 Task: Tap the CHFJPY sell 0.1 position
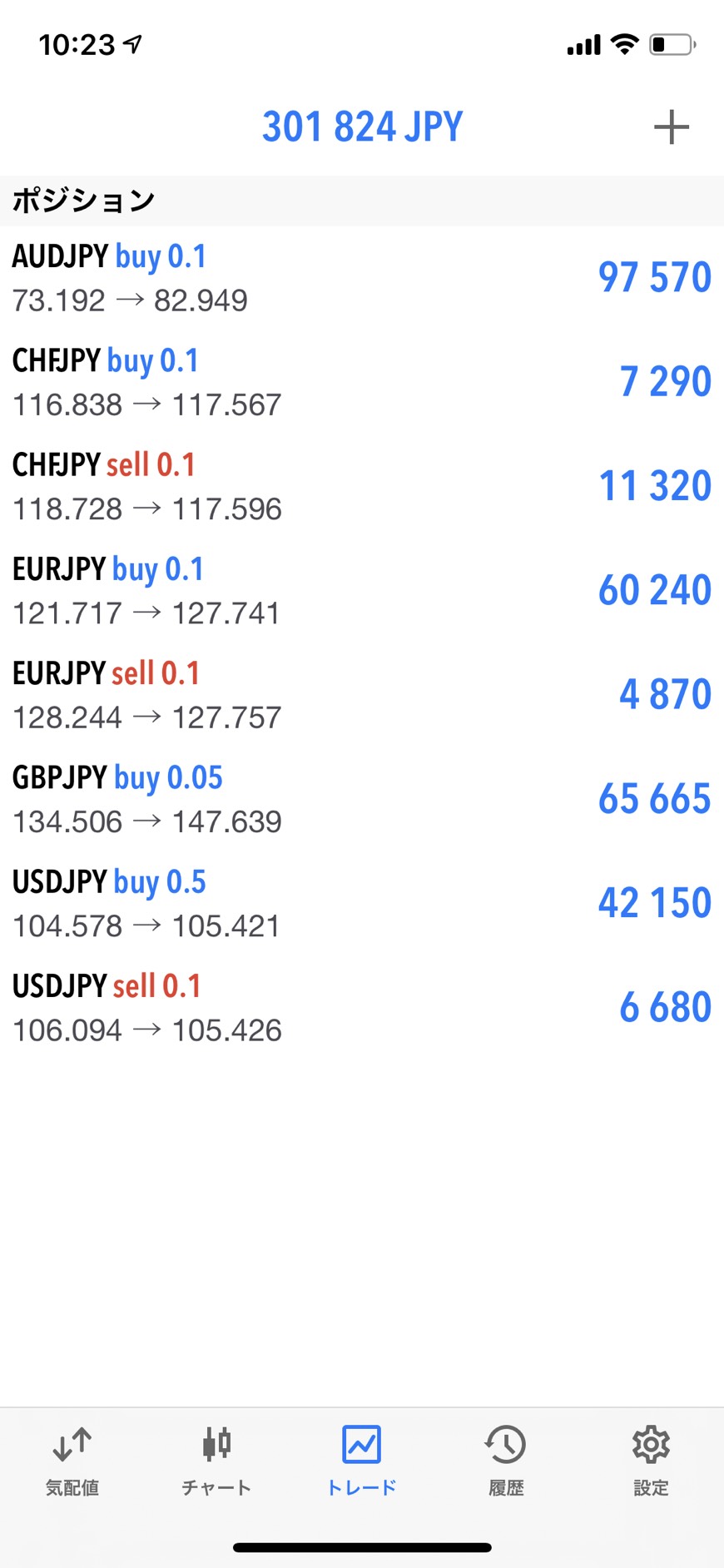[361, 486]
